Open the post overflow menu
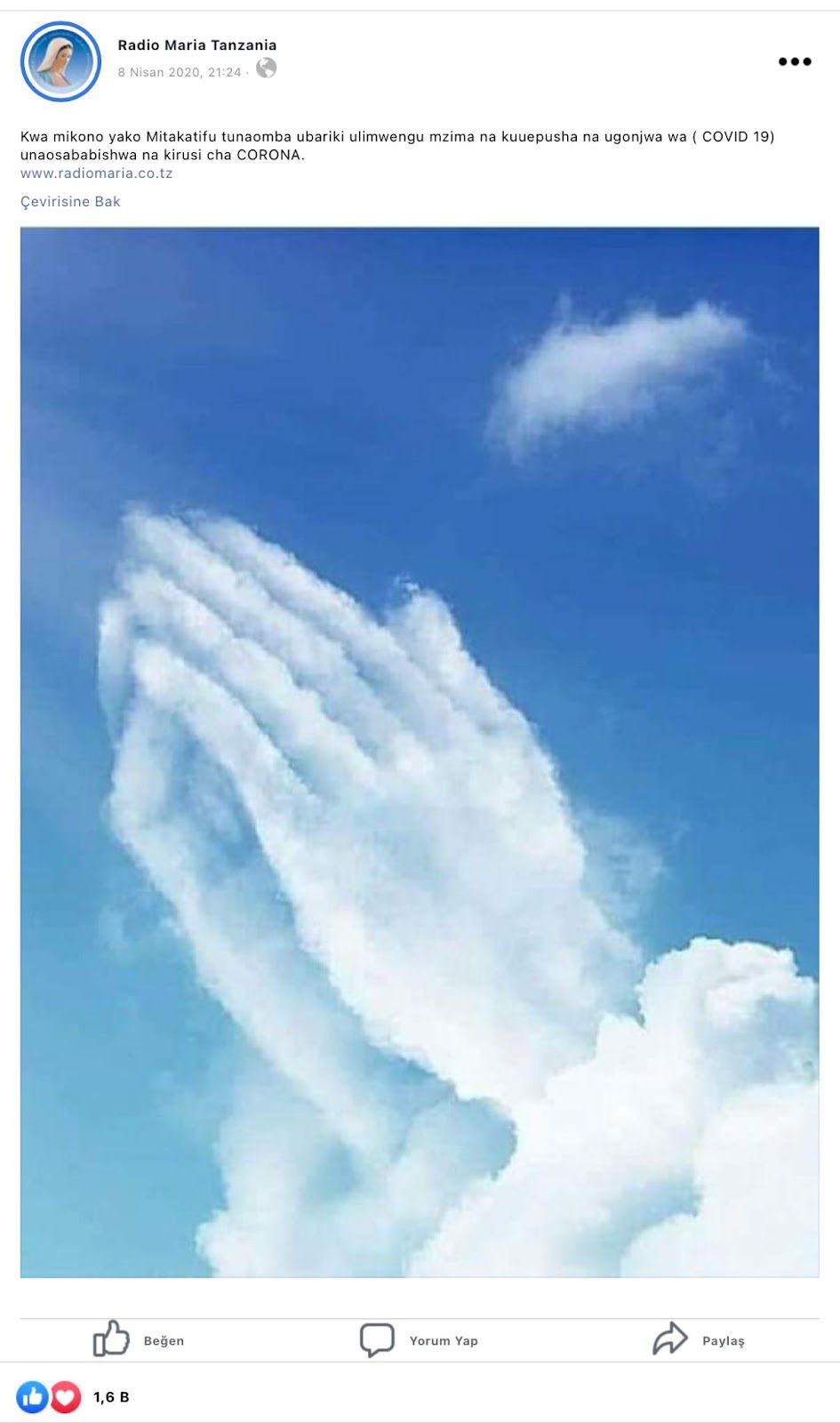Screen dimensions: 840x1423 tap(794, 61)
